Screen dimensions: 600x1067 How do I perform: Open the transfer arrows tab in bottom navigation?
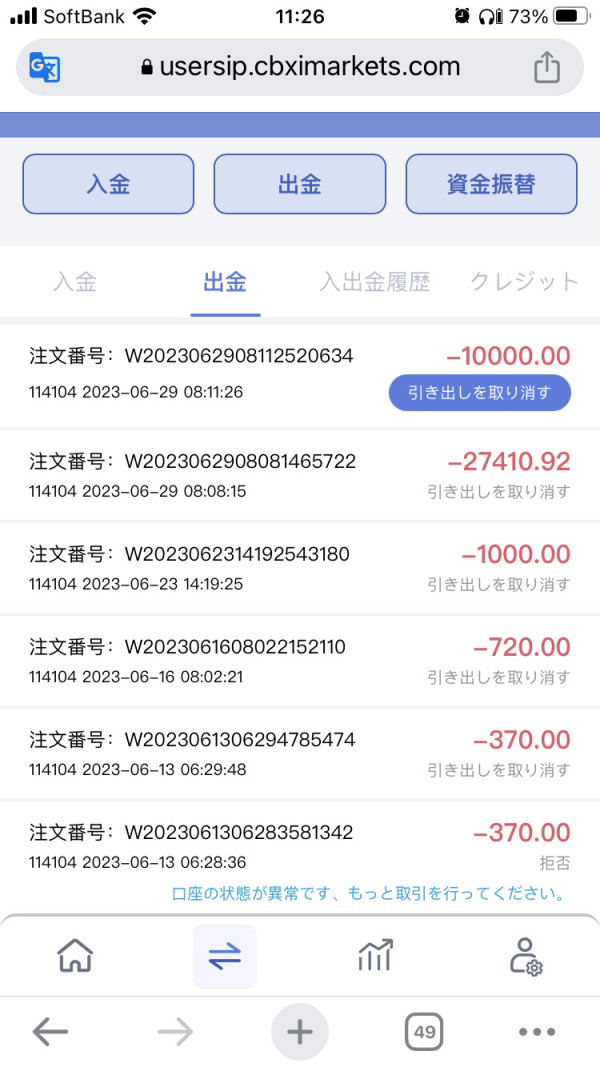pyautogui.click(x=224, y=956)
